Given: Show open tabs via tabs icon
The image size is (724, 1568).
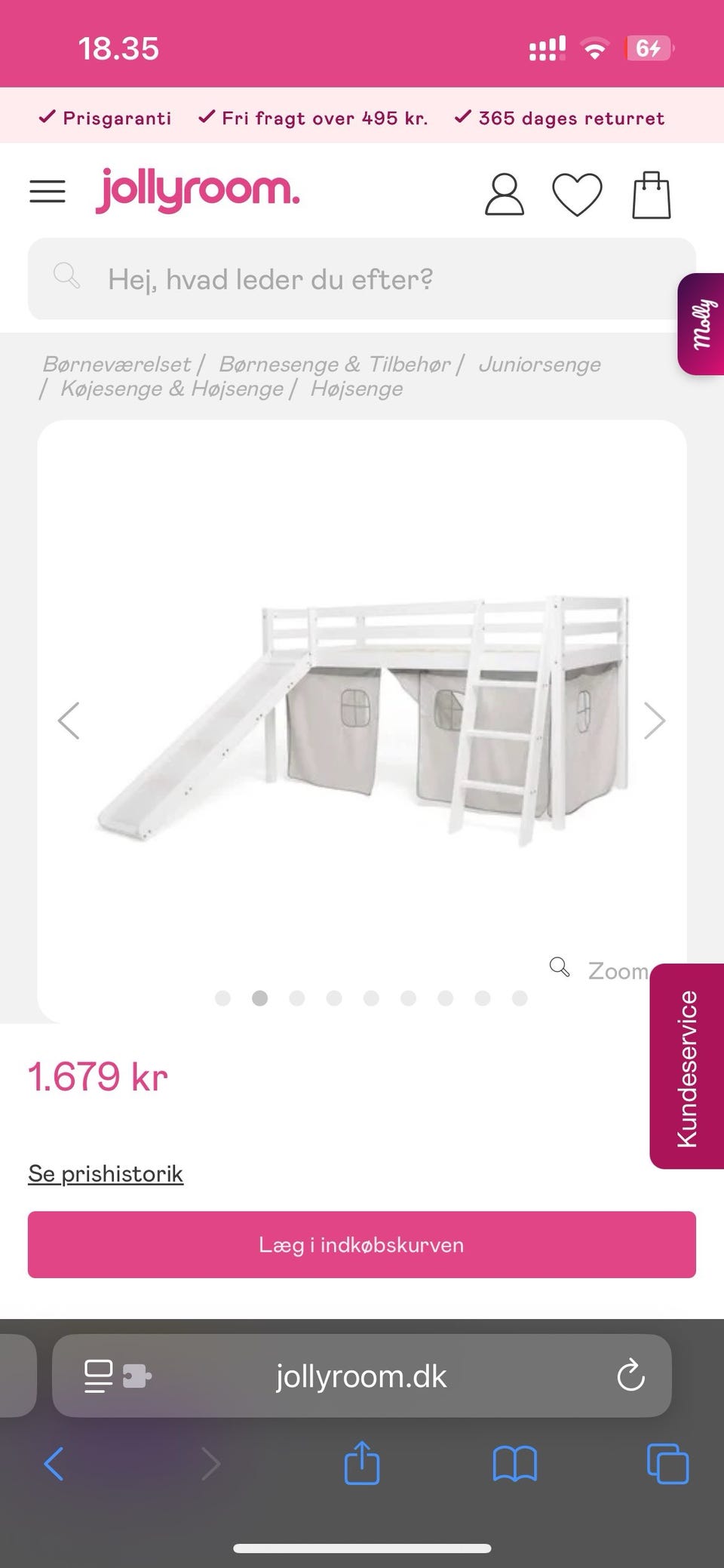Looking at the screenshot, I should 667,1465.
